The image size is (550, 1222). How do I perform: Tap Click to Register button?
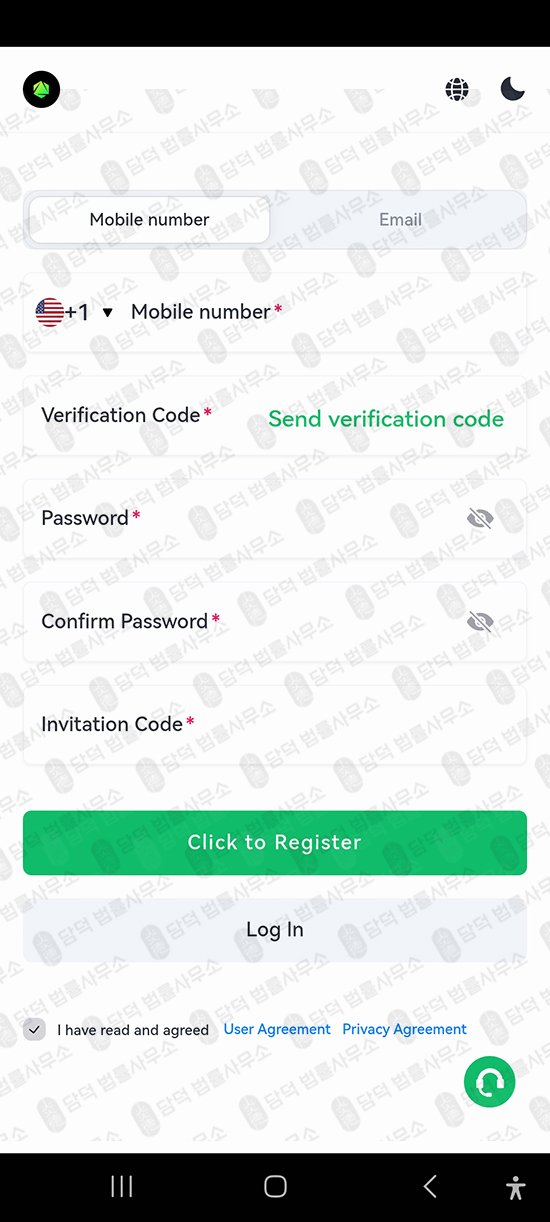pos(275,843)
